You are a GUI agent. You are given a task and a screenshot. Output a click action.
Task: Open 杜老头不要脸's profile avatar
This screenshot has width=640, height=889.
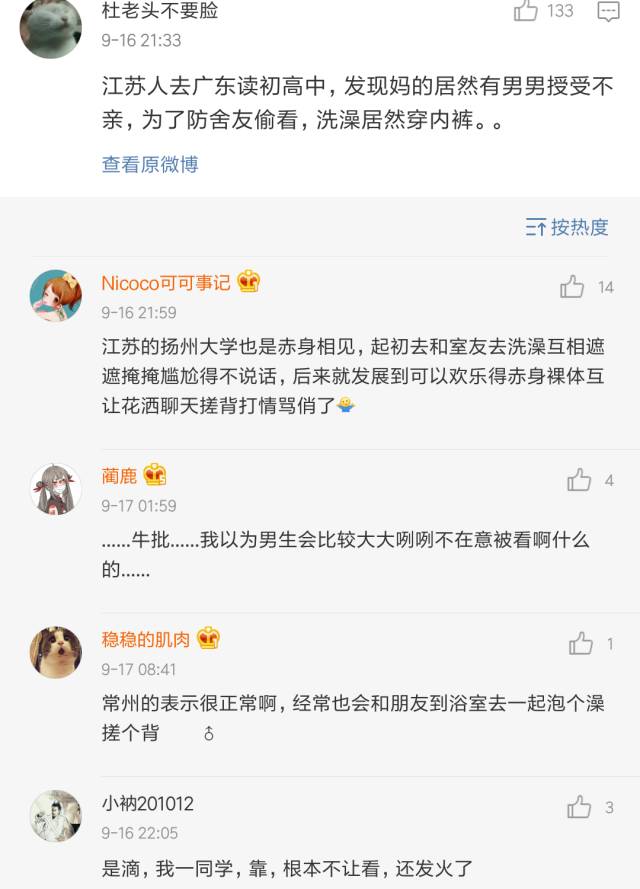click(x=51, y=26)
